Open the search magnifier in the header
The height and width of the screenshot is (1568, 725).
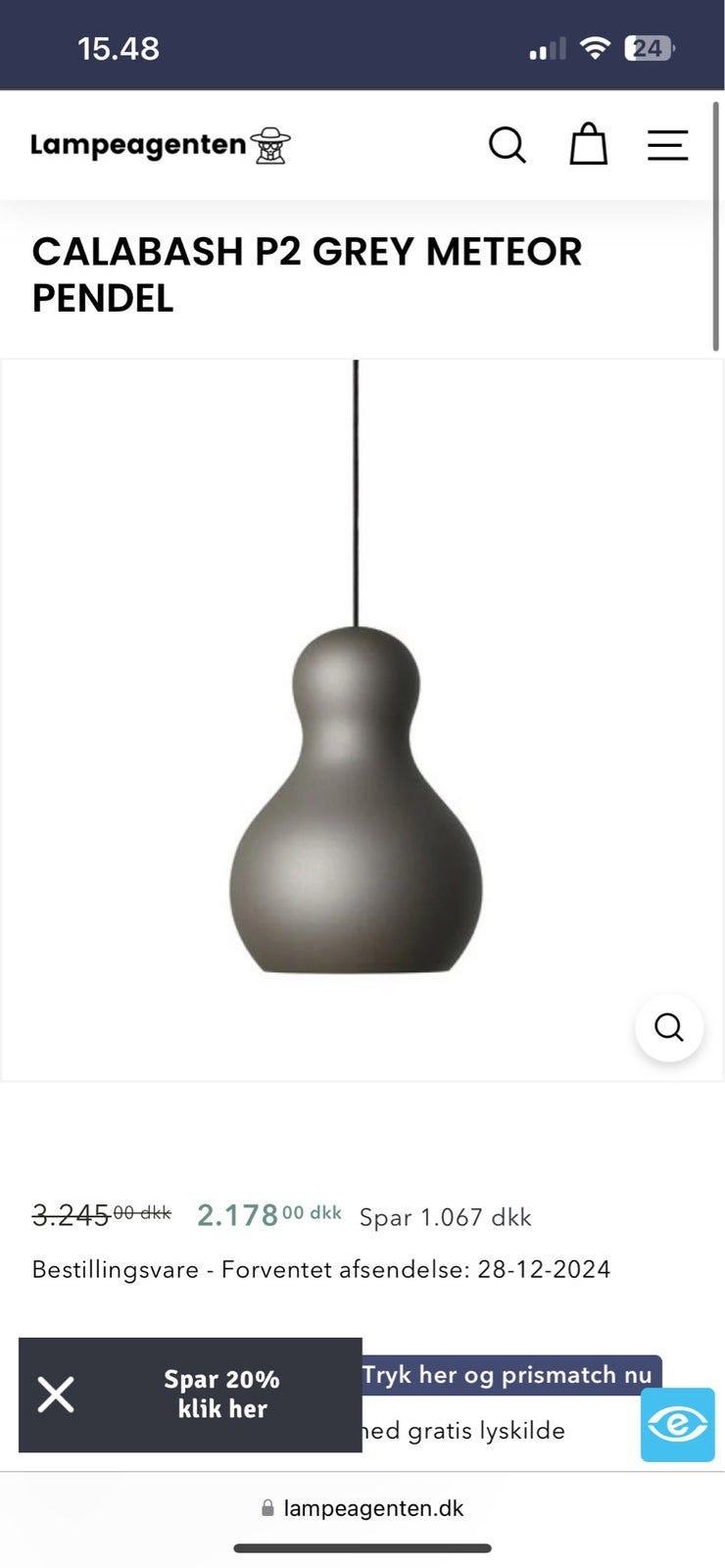[x=507, y=146]
